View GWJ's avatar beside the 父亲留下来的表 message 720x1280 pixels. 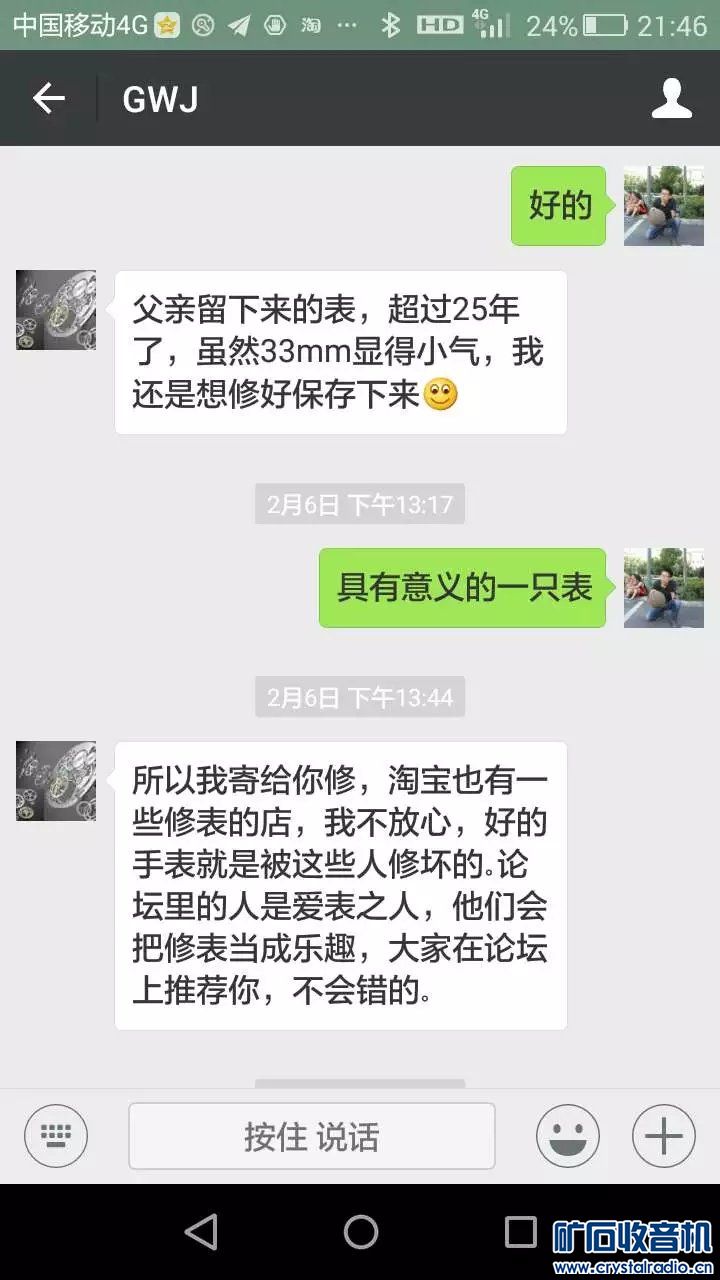pos(56,310)
